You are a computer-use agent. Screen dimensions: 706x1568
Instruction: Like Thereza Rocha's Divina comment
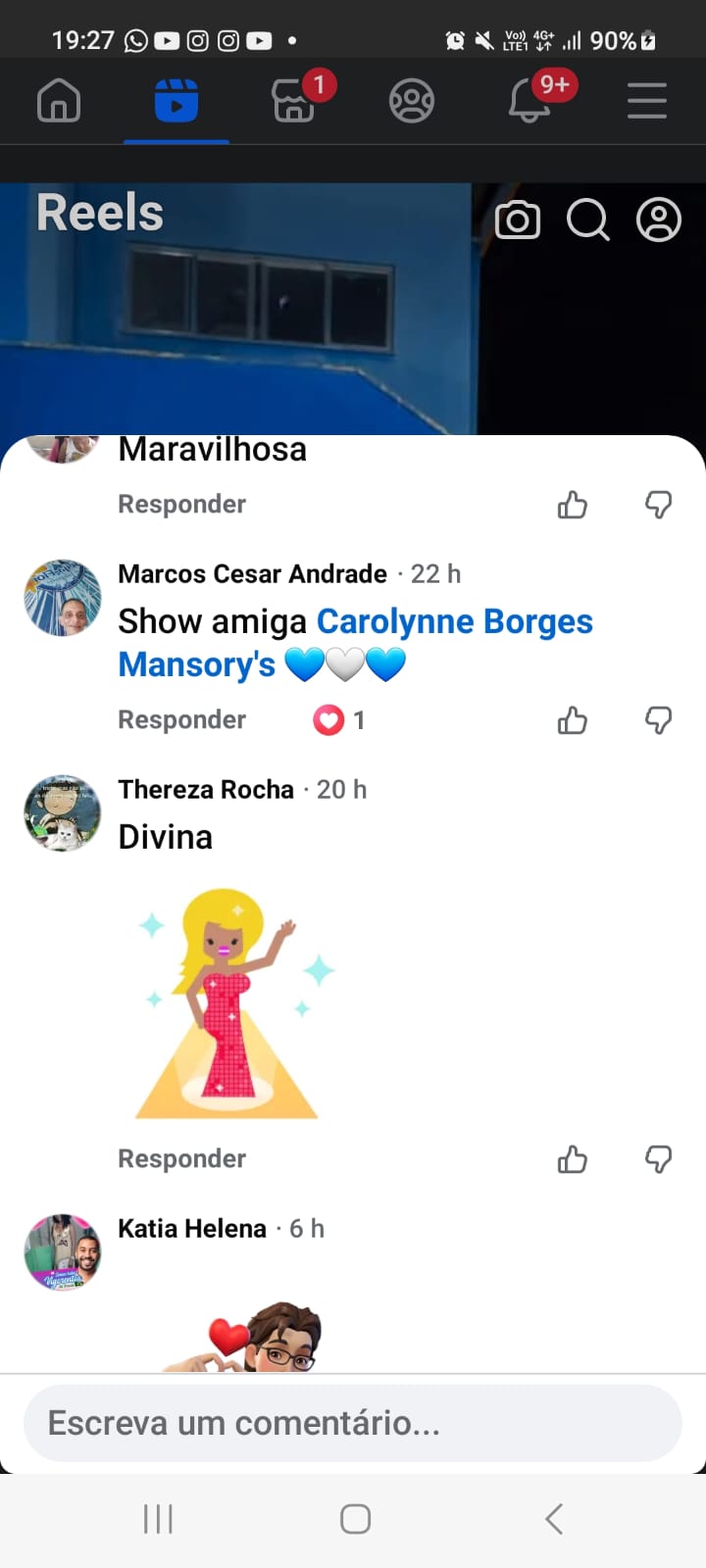573,1159
